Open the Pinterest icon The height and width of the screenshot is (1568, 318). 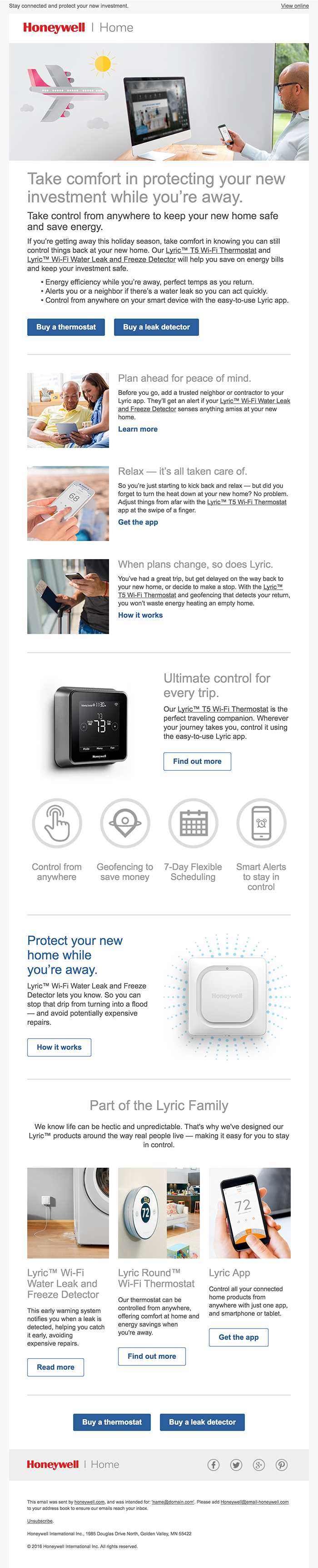coord(282,1465)
